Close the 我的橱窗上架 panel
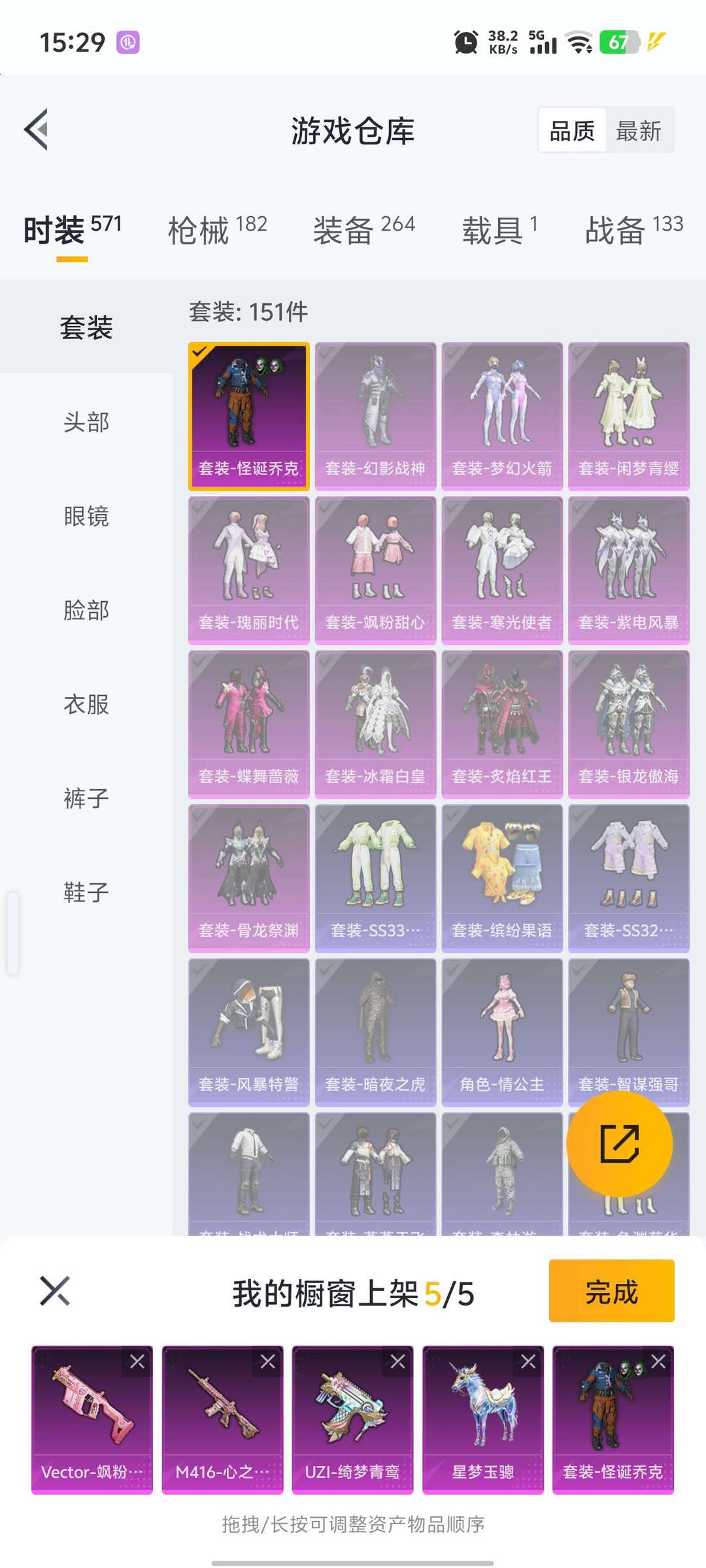 click(x=55, y=1290)
